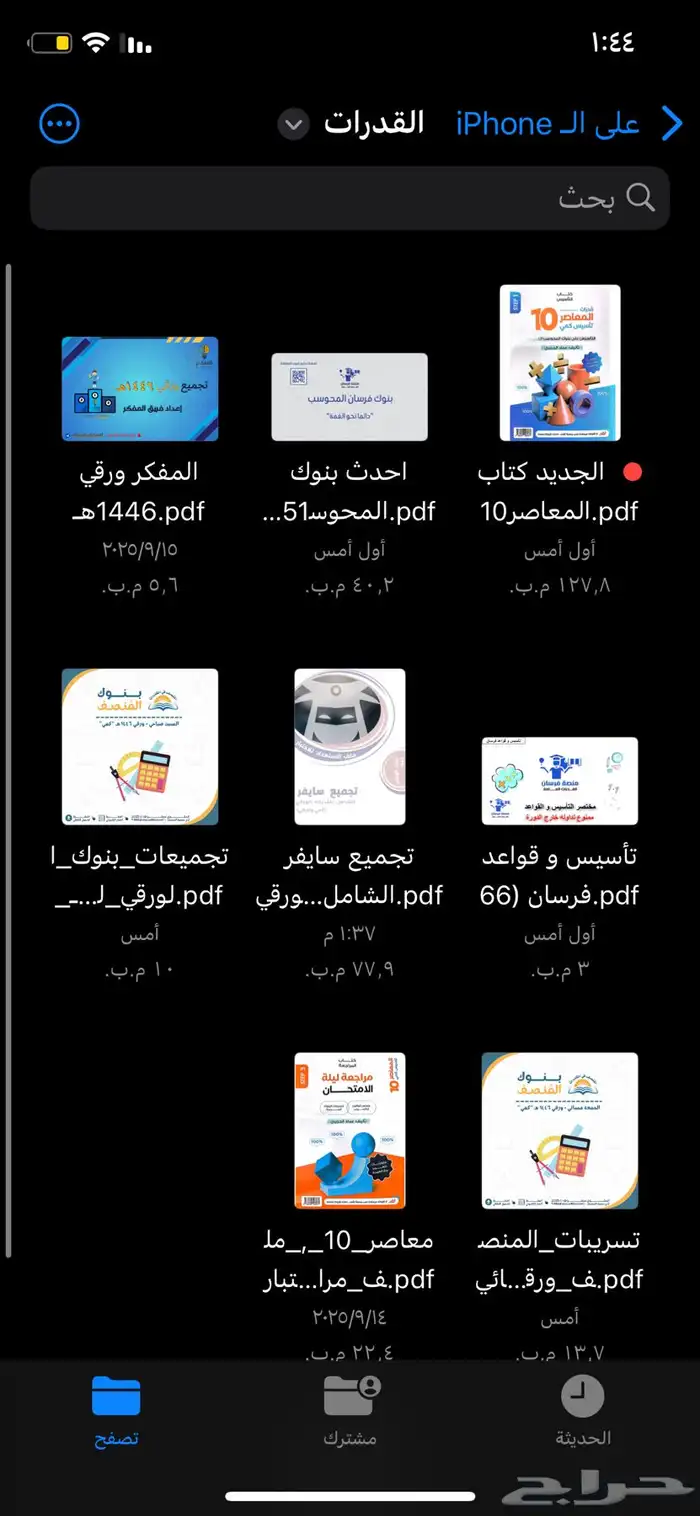This screenshot has height=1516, width=700.
Task: Switch to the الحديثة recents tab
Action: 583,1412
